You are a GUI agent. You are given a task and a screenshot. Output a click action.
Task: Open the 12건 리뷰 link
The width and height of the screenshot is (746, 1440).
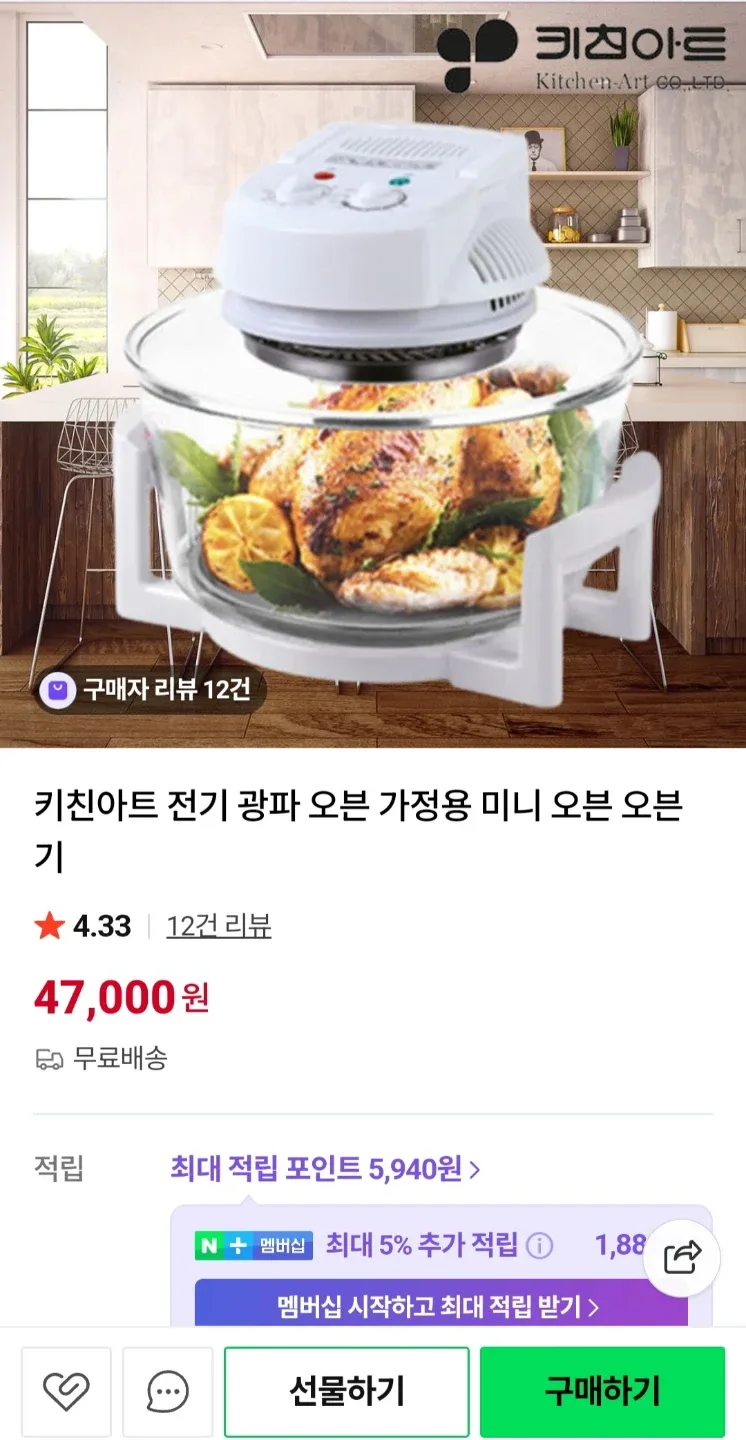coord(219,926)
